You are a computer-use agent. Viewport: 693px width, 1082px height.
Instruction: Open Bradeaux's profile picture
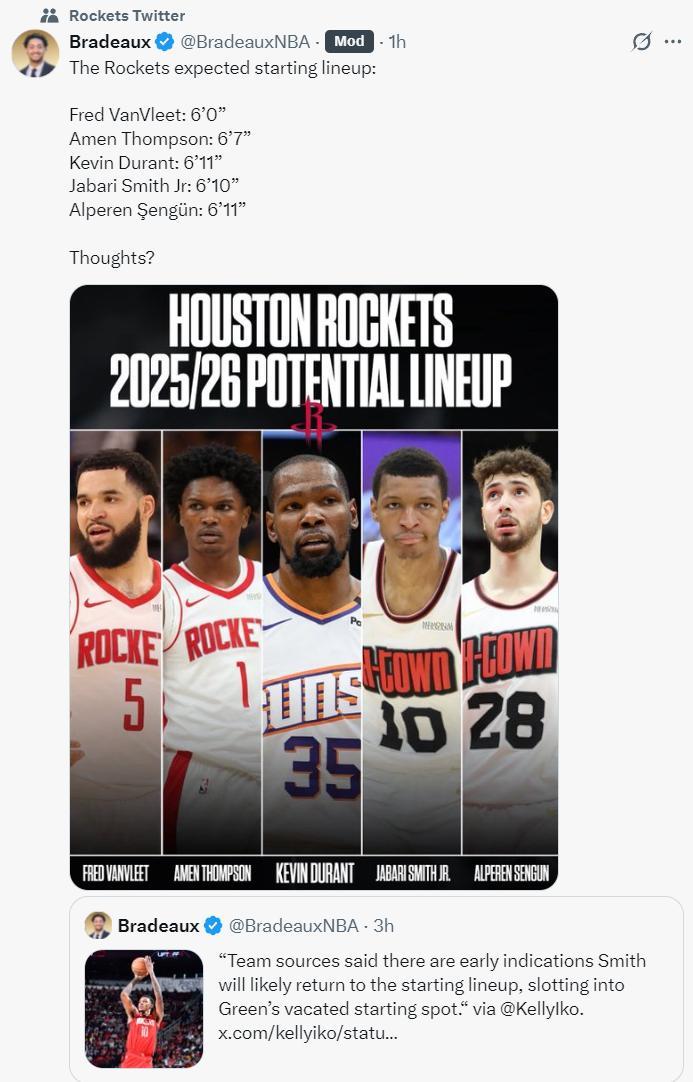coord(35,53)
